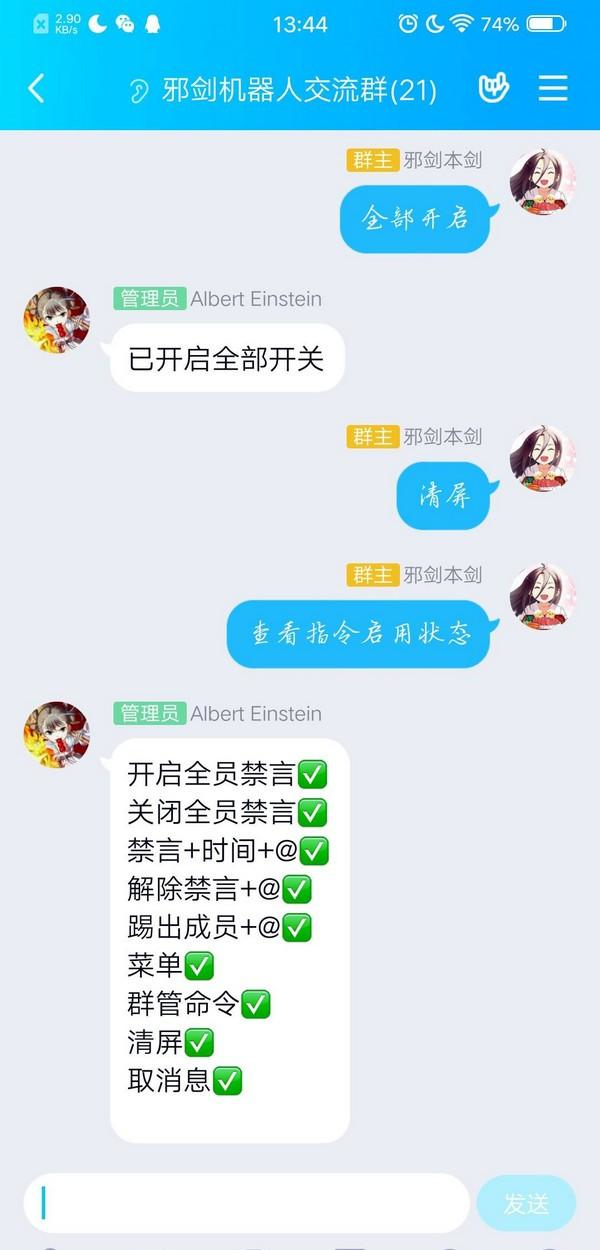This screenshot has width=600, height=1250.
Task: Open 邪剑本剑's avatar beside 清屏 message
Action: click(x=543, y=459)
